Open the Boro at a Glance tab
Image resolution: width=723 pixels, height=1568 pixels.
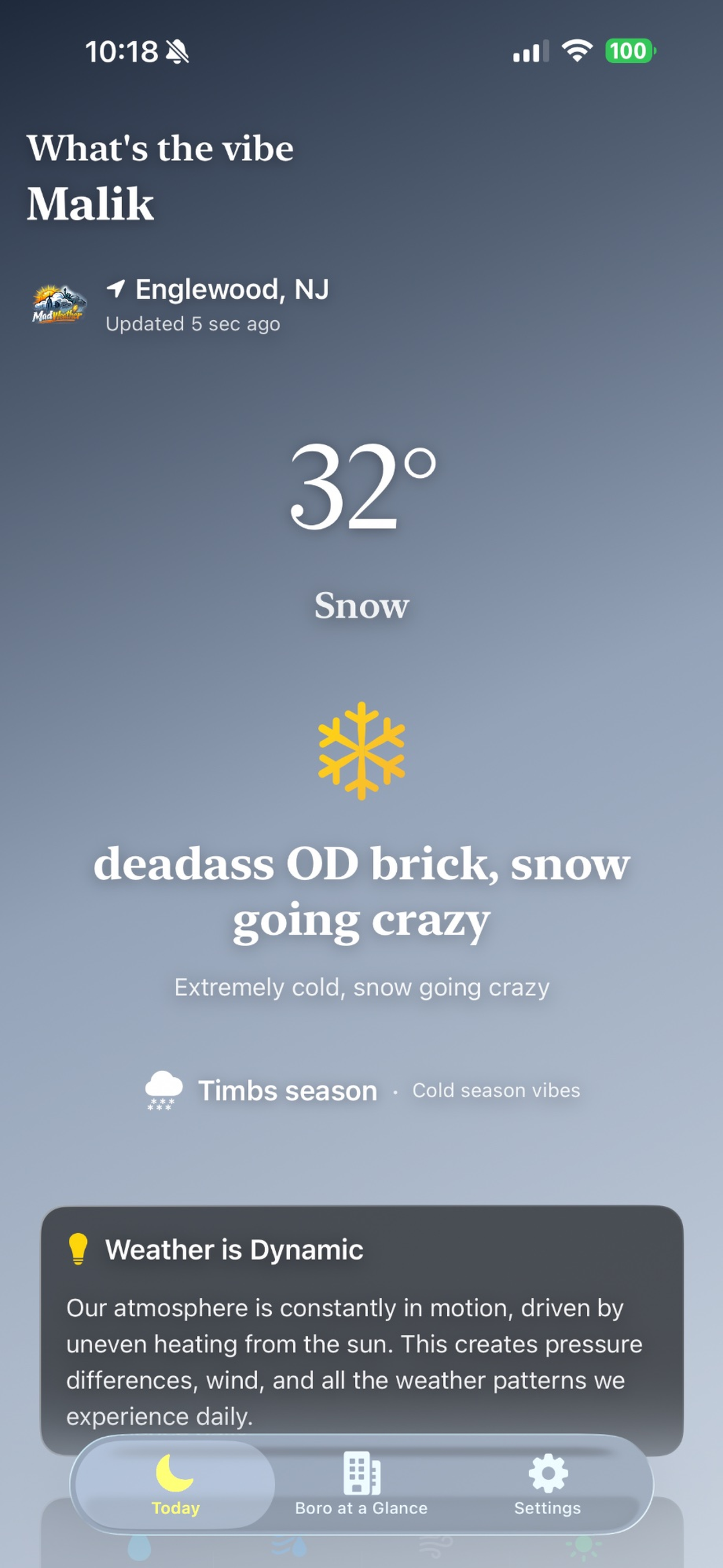[x=361, y=1484]
